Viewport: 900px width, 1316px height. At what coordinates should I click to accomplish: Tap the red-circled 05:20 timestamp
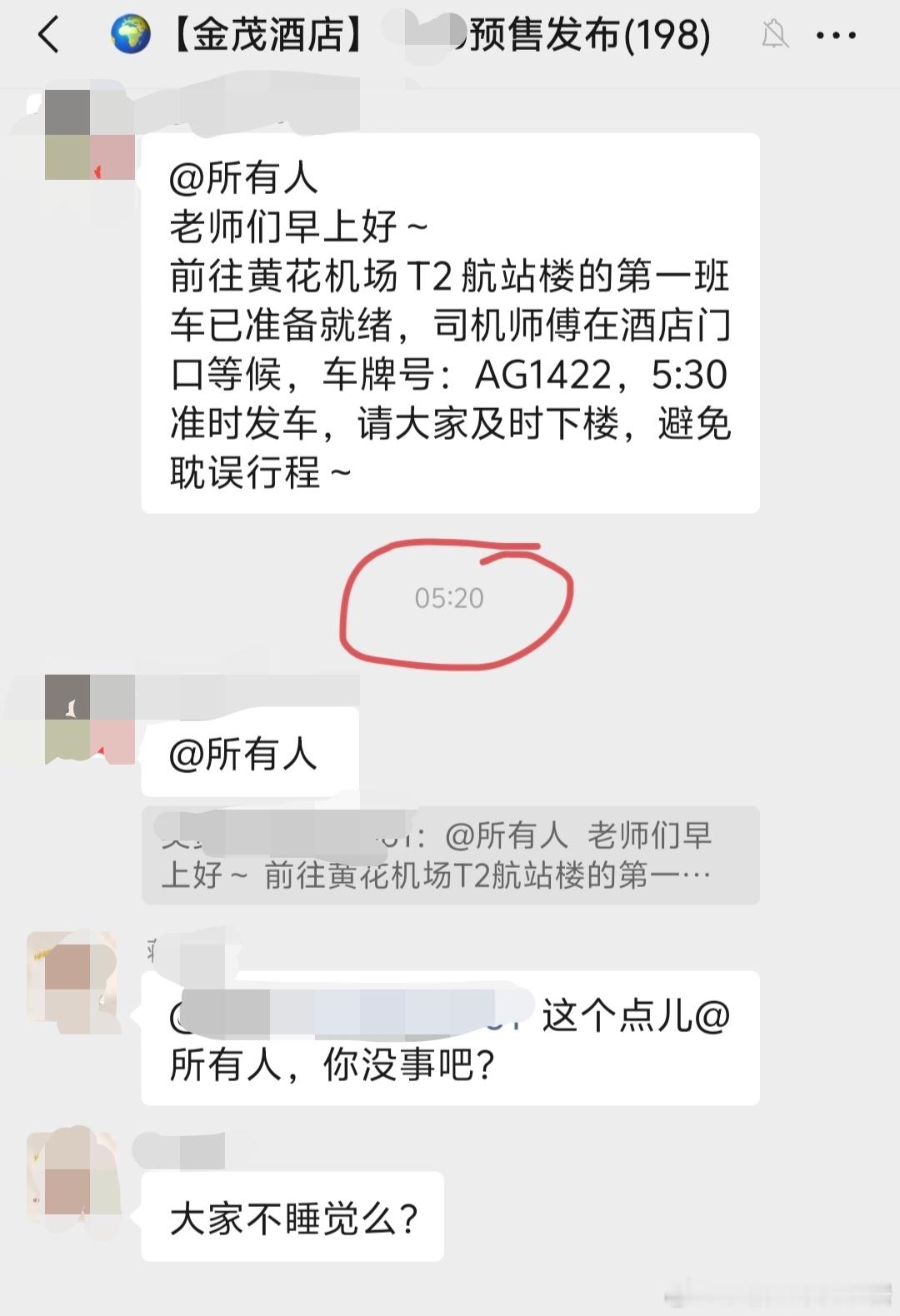tap(450, 596)
